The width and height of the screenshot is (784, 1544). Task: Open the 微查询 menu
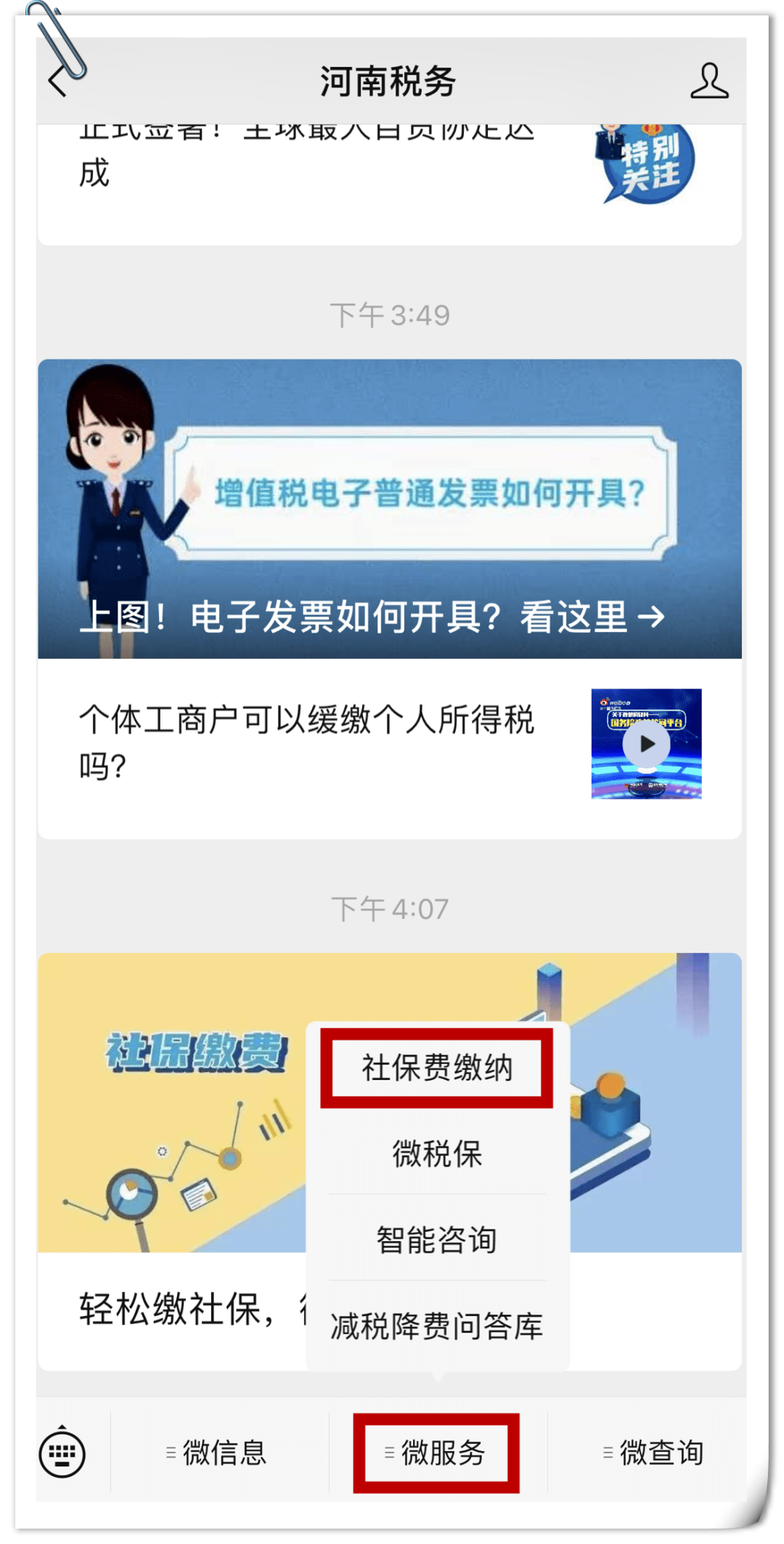click(x=661, y=1451)
